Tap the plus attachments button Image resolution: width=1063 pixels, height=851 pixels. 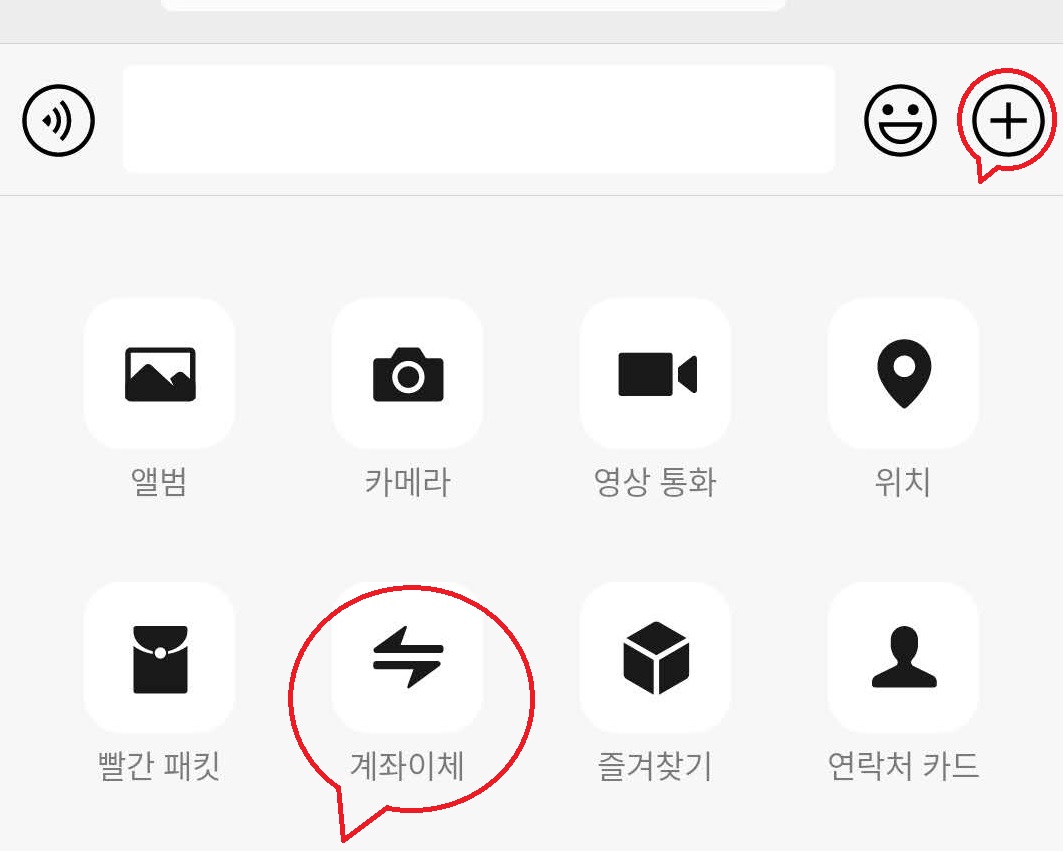click(1008, 121)
